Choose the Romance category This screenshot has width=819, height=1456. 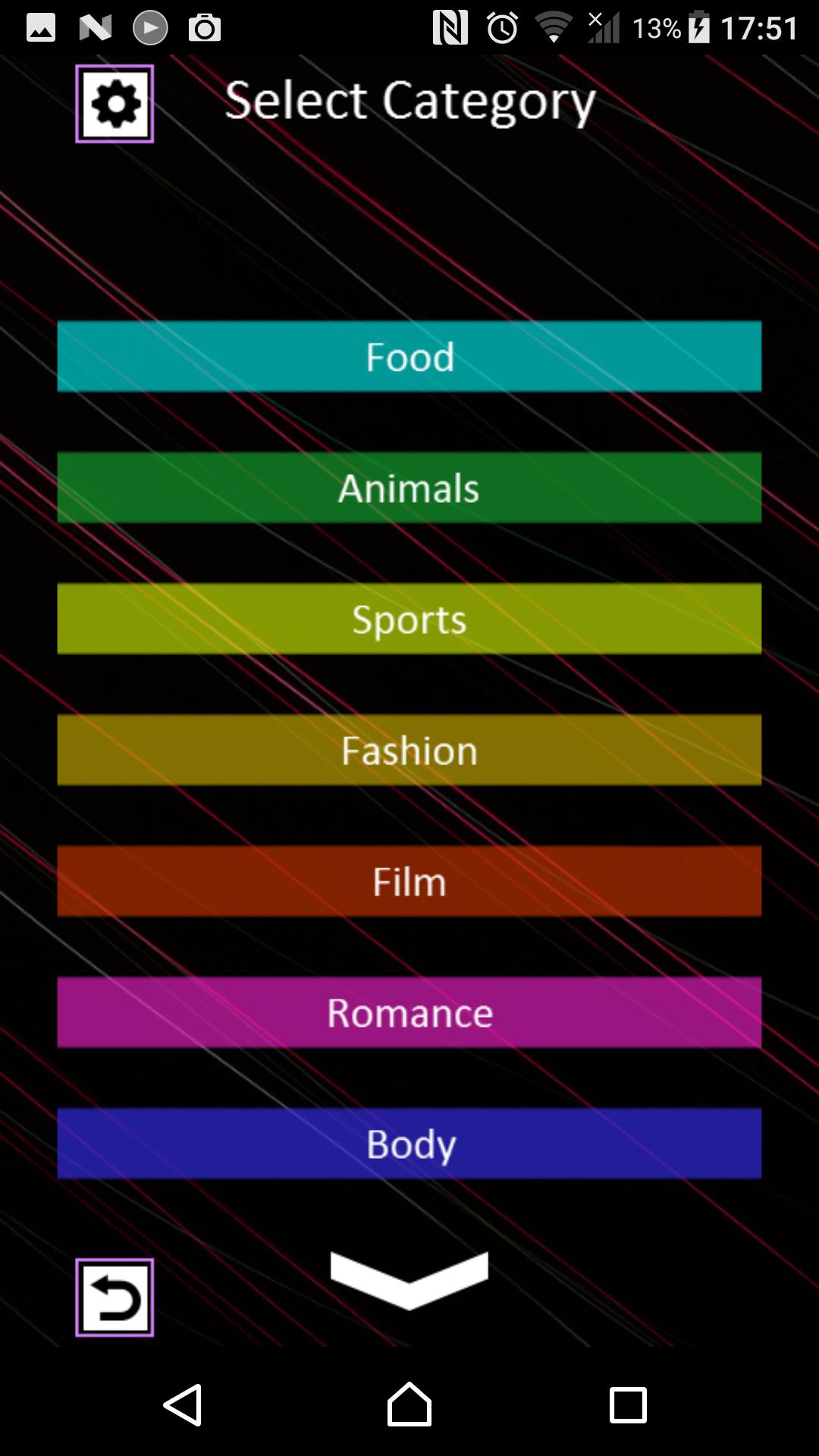[409, 1012]
